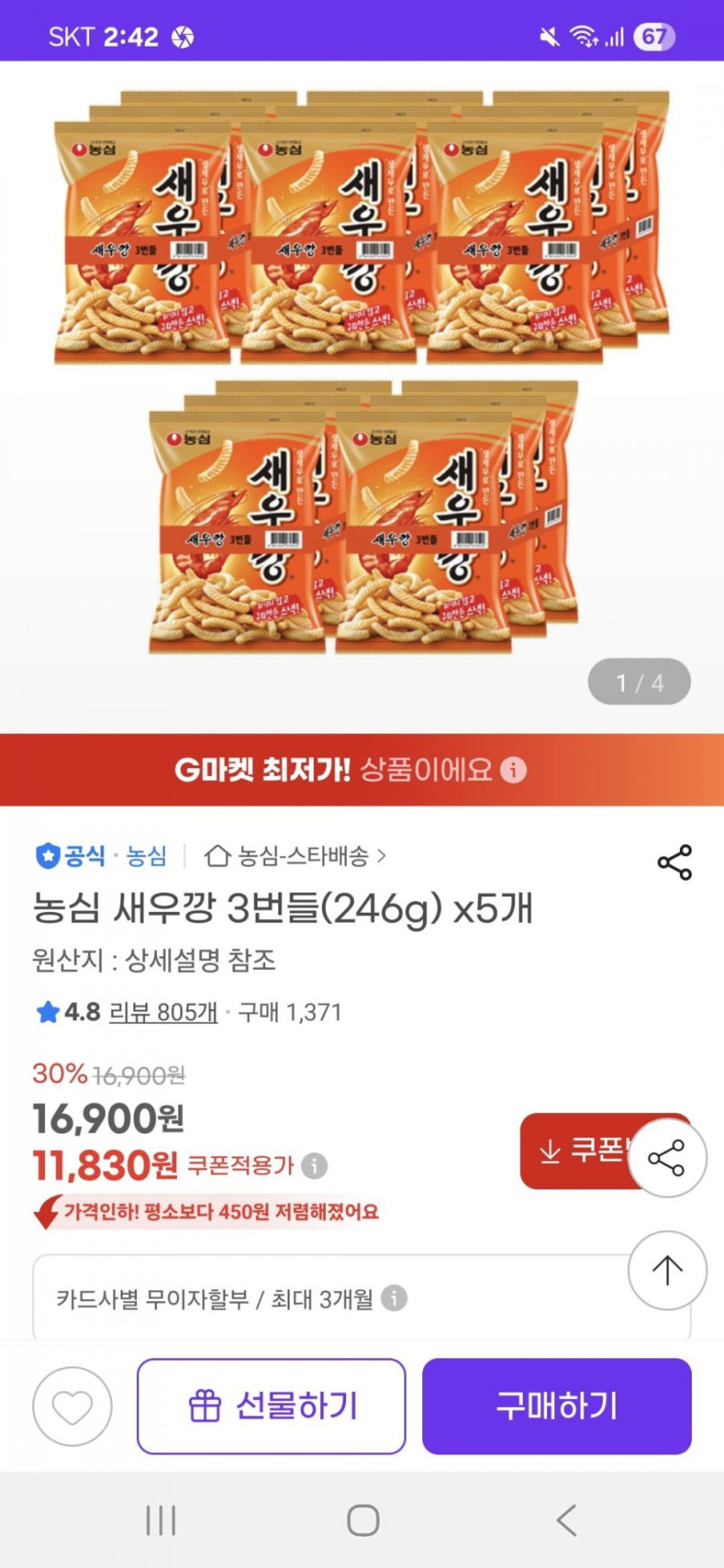This screenshot has width=724, height=1568.
Task: Open the 새우깡 product image
Action: (362, 373)
